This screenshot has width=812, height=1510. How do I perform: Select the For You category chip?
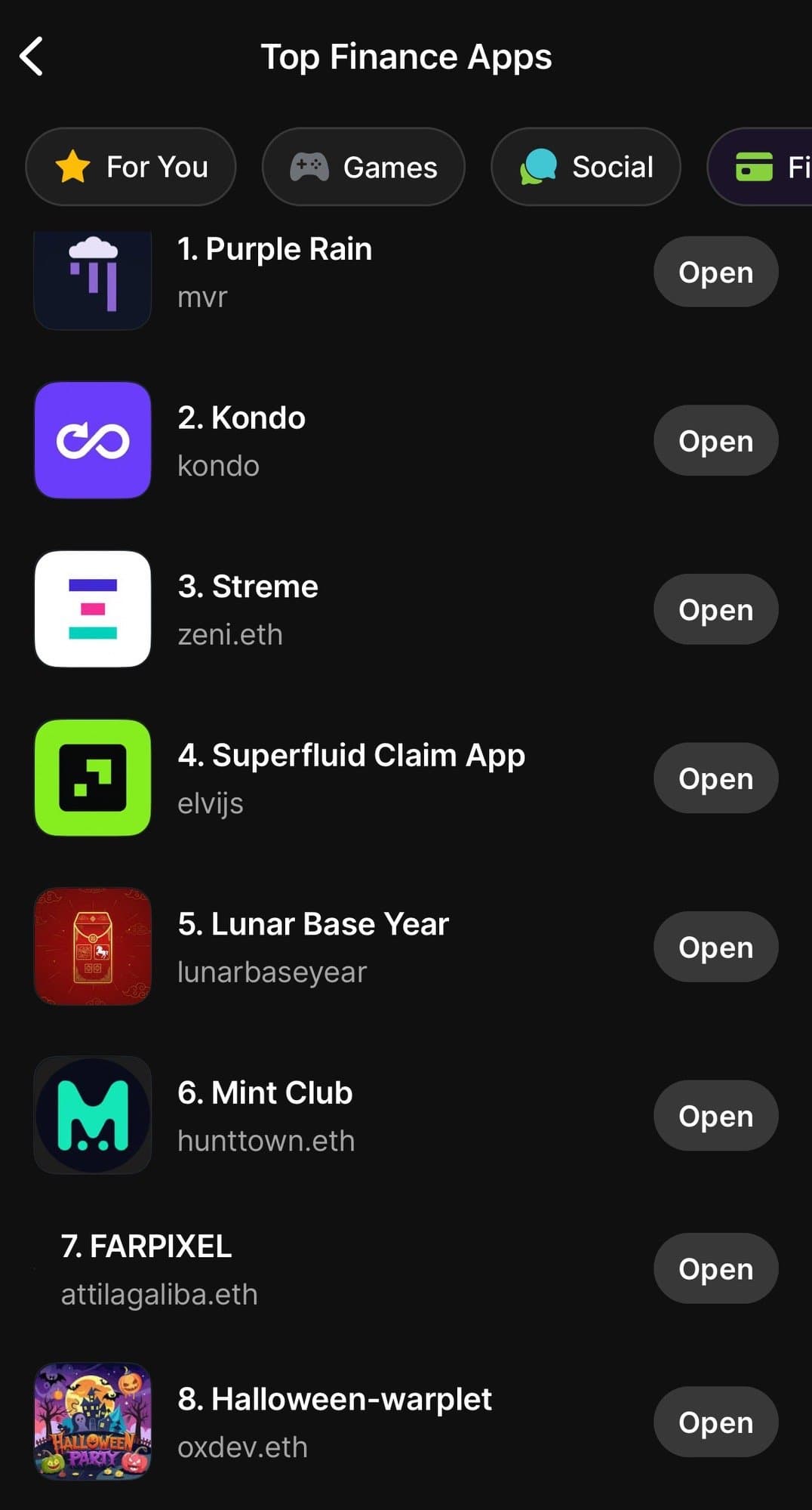131,167
